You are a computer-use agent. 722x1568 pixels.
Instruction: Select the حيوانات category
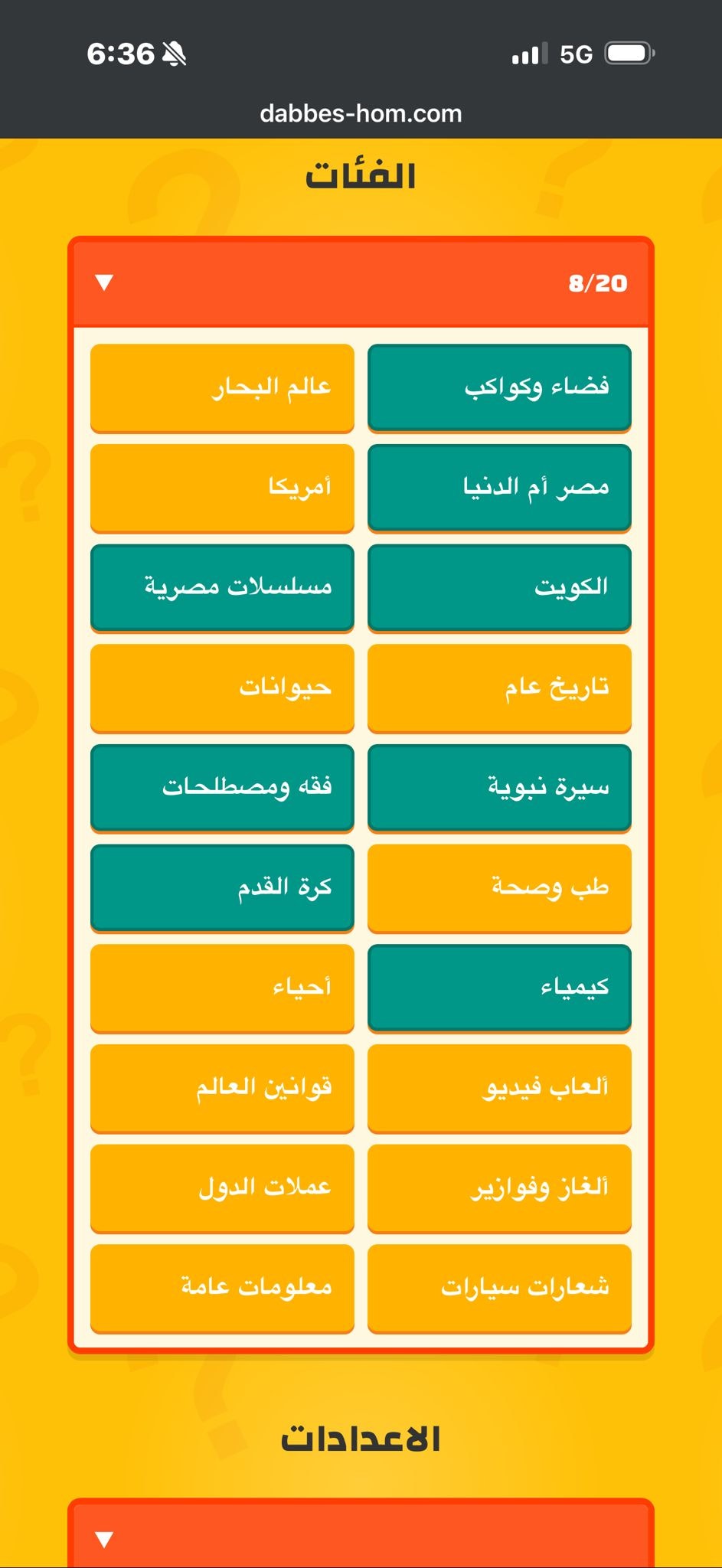[222, 688]
